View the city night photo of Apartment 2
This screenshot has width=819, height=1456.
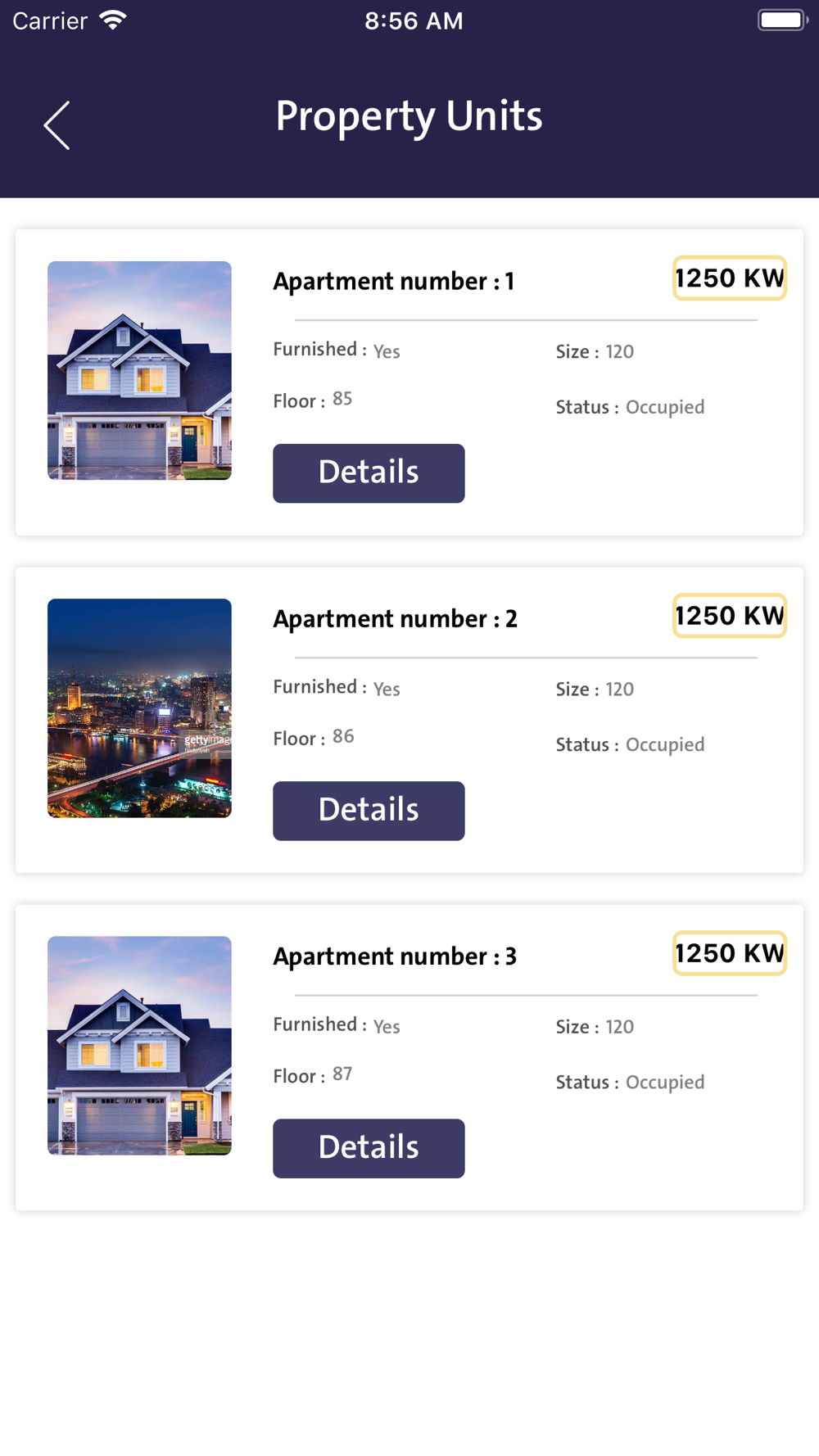(x=139, y=708)
